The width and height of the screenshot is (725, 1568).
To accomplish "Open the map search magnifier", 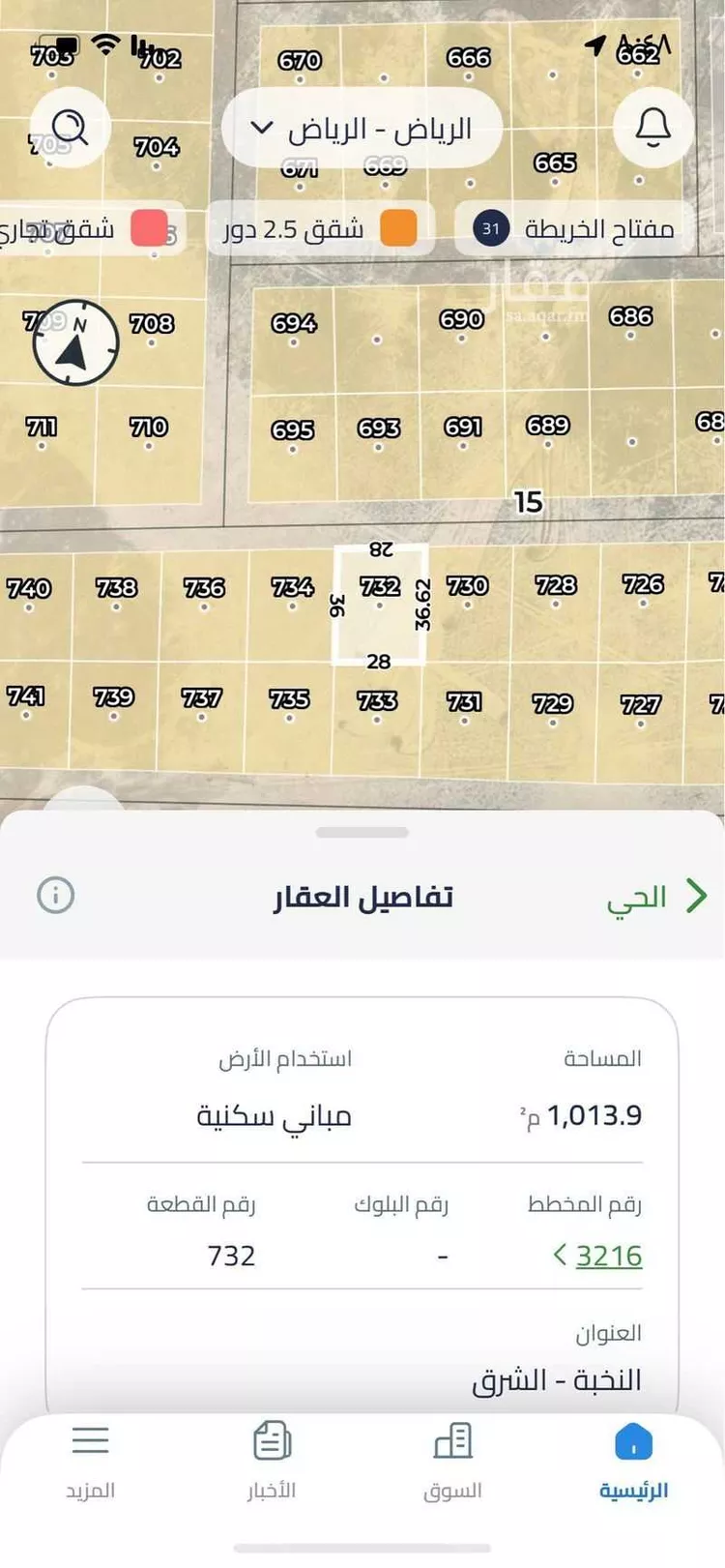I will point(68,127).
